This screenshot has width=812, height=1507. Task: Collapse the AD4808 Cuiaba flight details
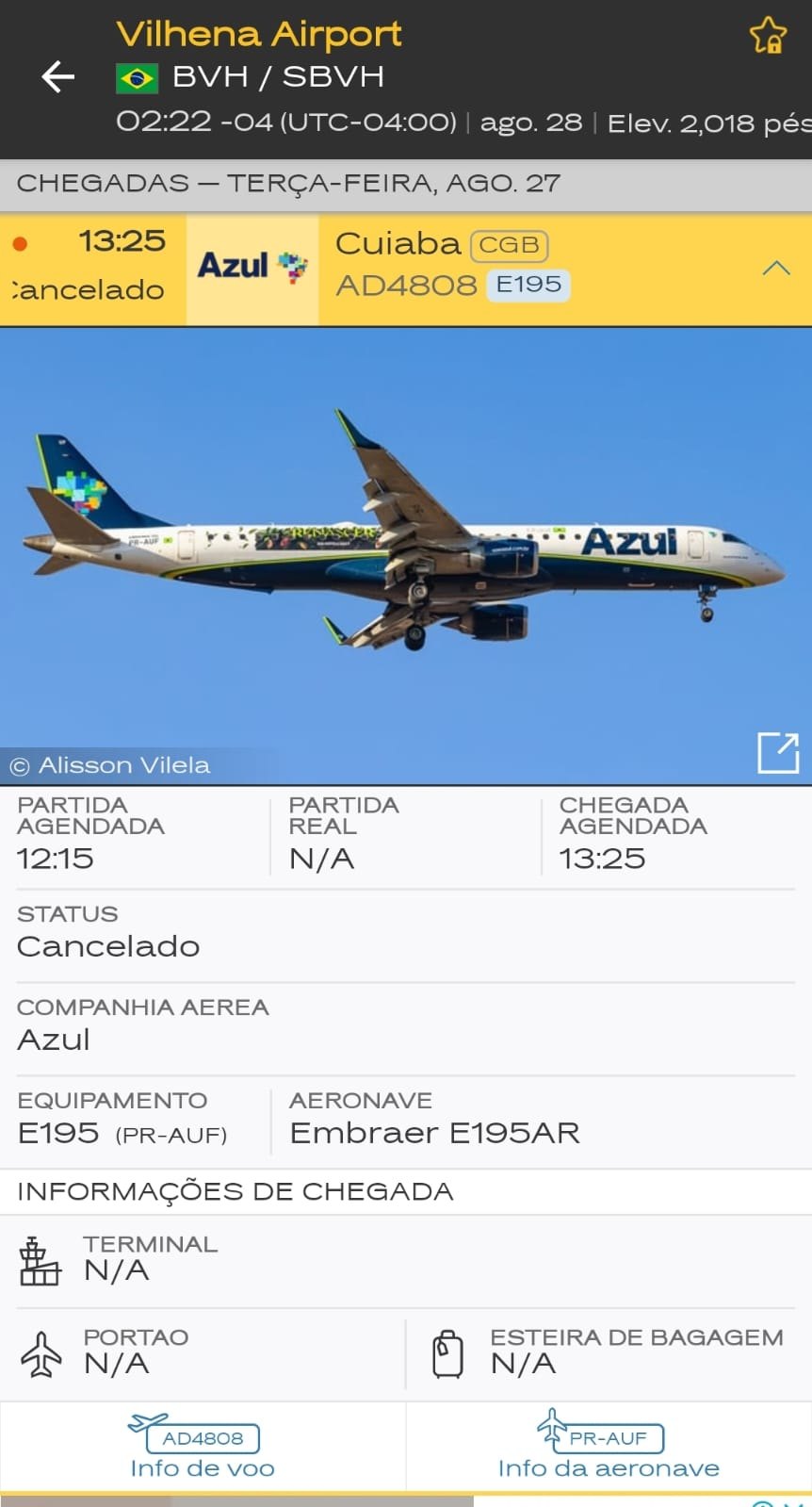point(775,269)
